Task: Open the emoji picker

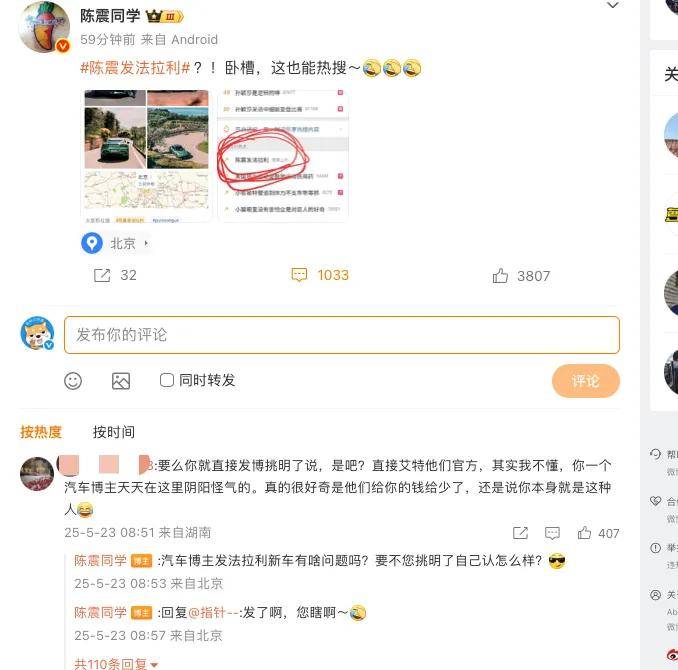Action: point(73,381)
